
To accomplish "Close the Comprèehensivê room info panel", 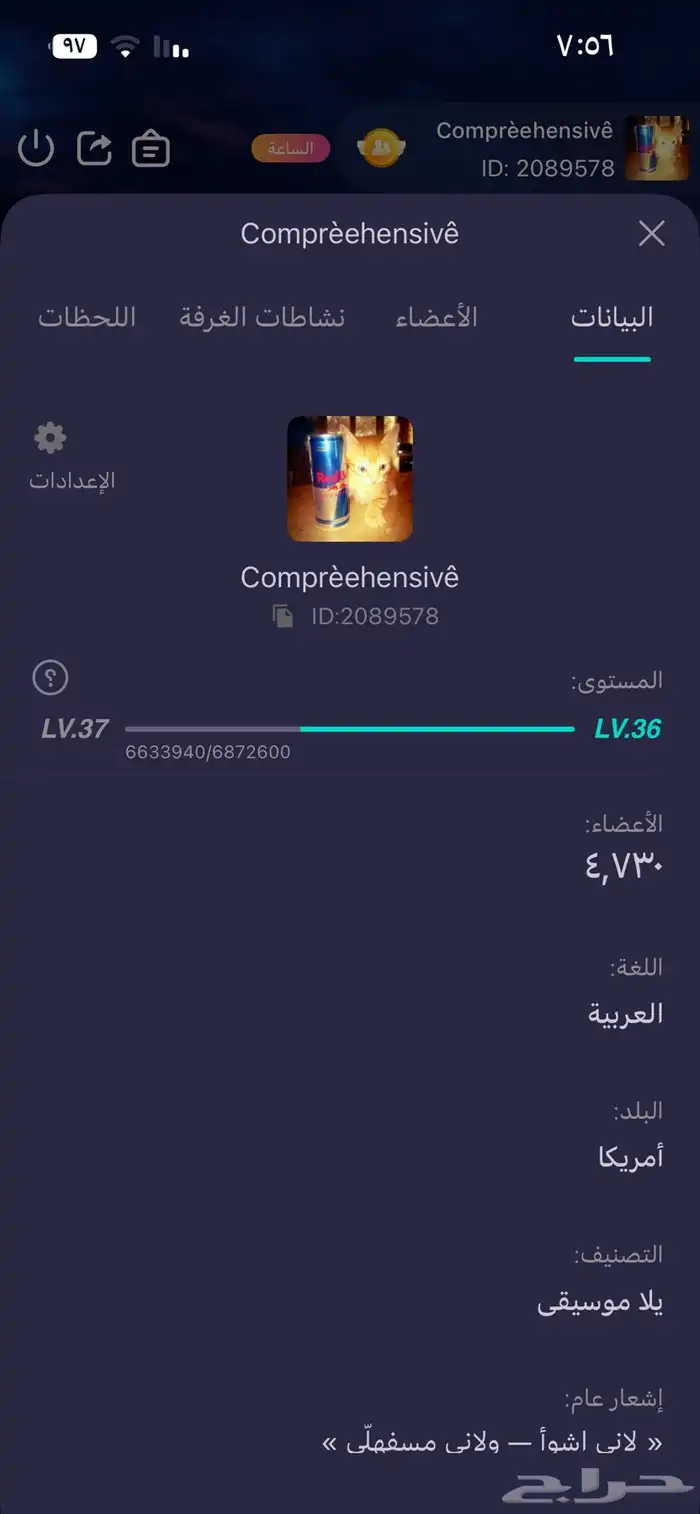I will [651, 234].
